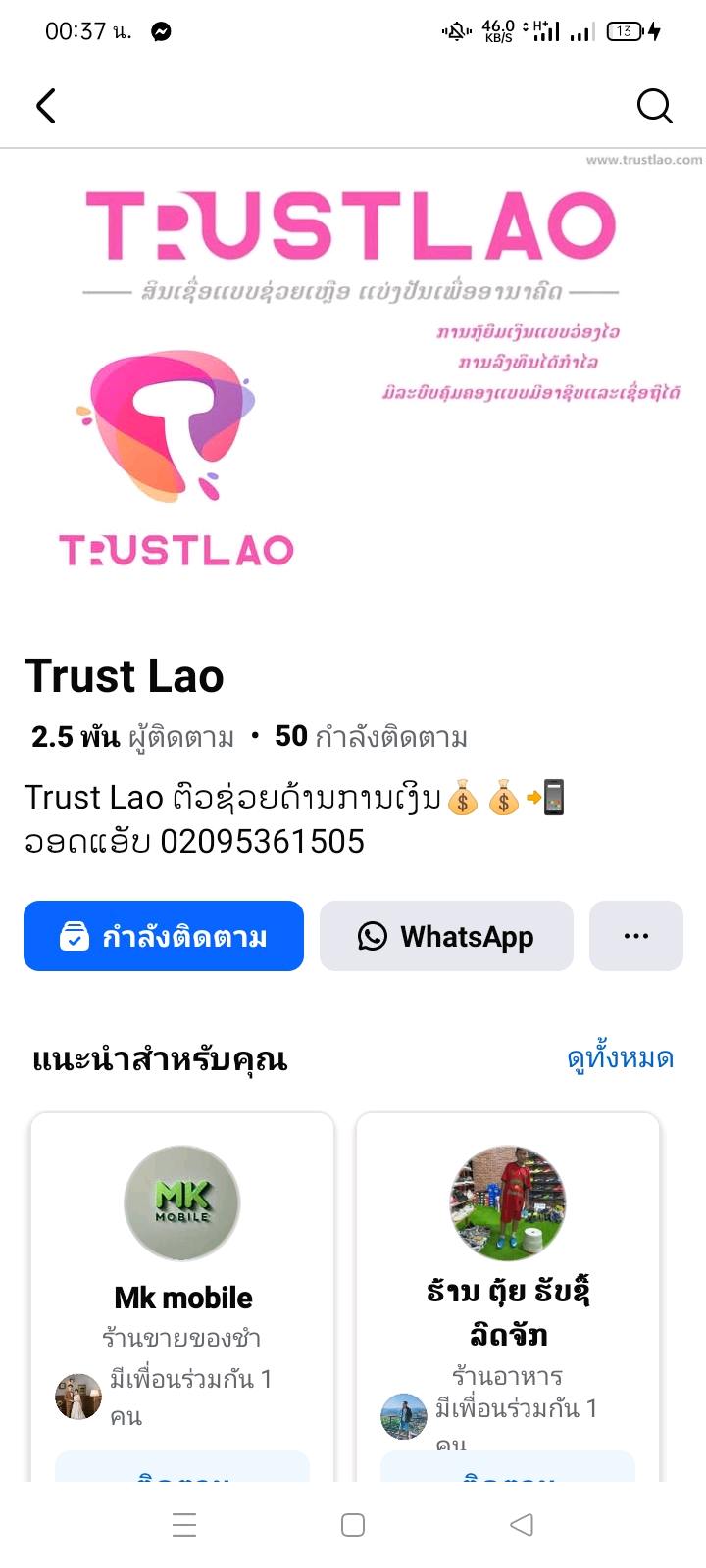View the Trust Lao cover photo
The height and width of the screenshot is (1568, 706).
(353, 382)
